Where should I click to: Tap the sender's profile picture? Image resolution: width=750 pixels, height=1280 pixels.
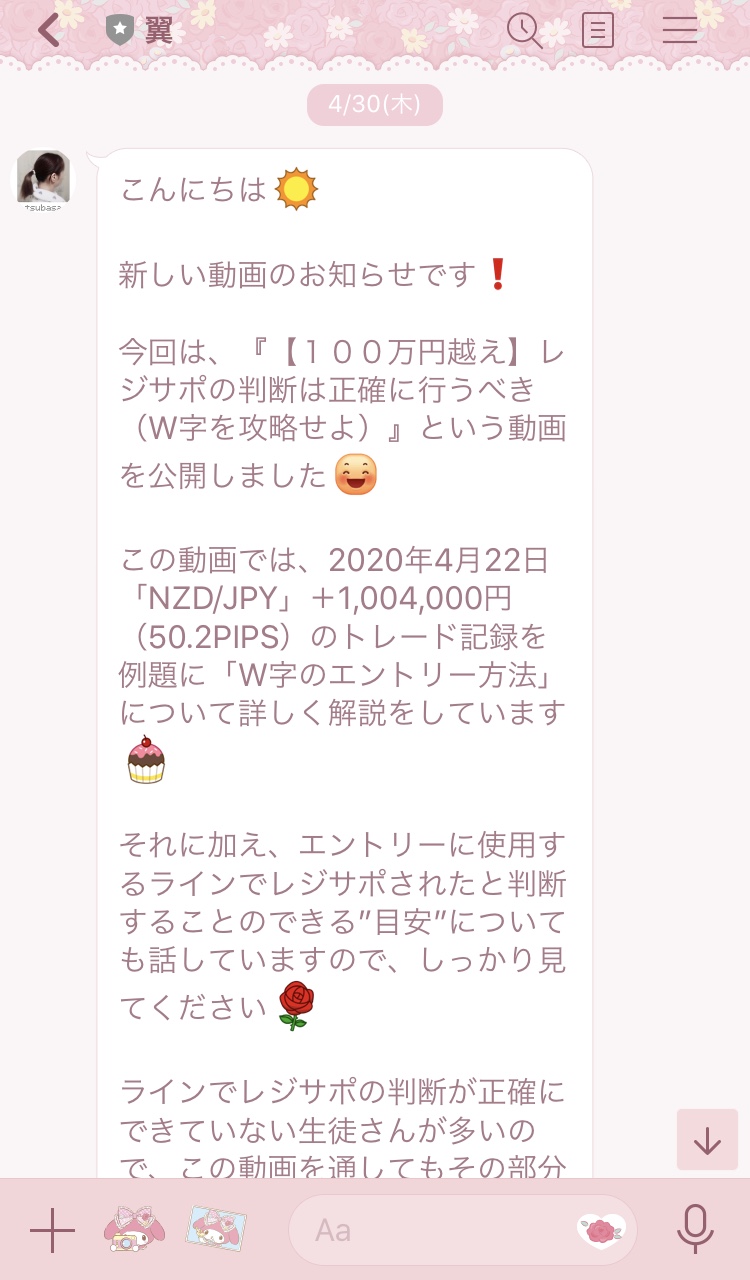[x=43, y=180]
